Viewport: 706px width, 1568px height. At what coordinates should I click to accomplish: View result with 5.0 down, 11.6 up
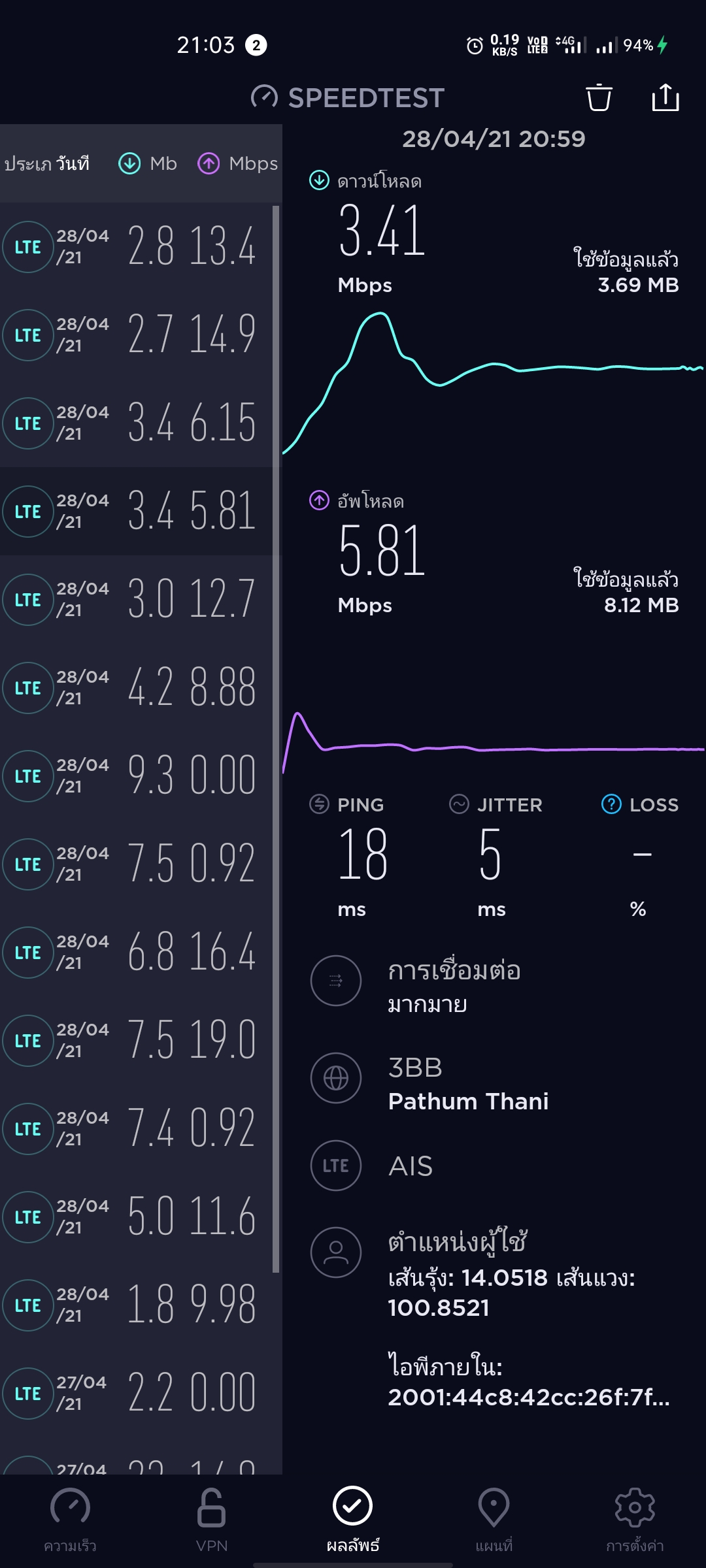point(136,1217)
